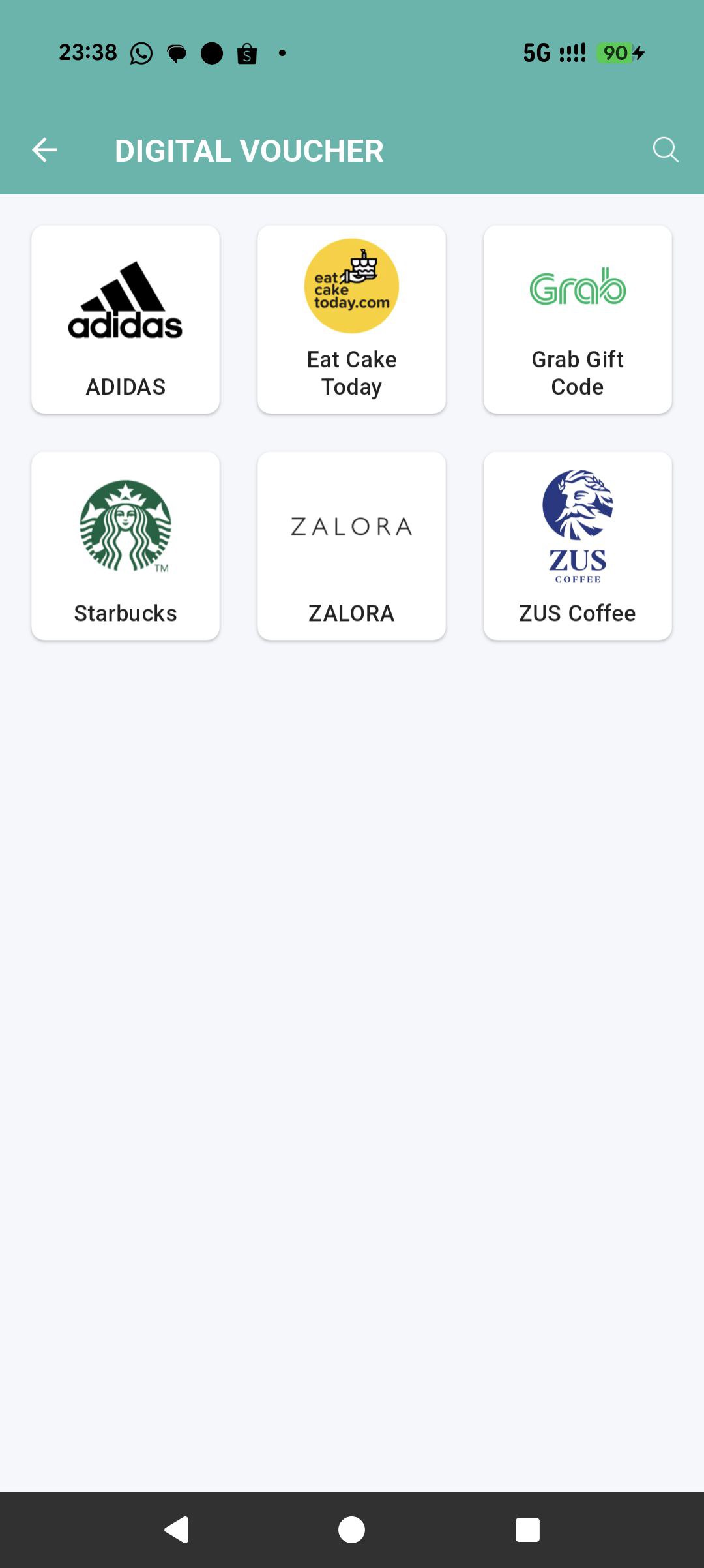Open the voucher search
The width and height of the screenshot is (704, 1568).
(665, 150)
